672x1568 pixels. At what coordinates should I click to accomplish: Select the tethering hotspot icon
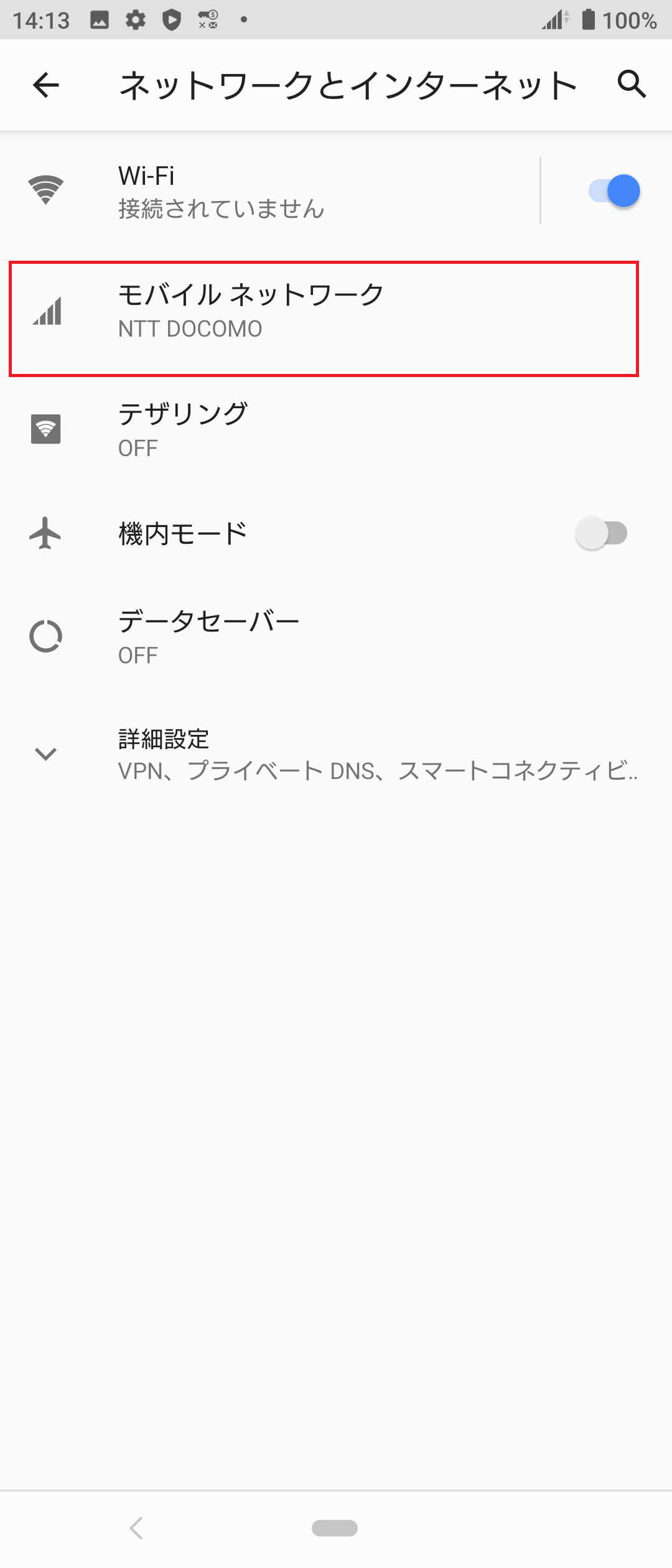45,429
